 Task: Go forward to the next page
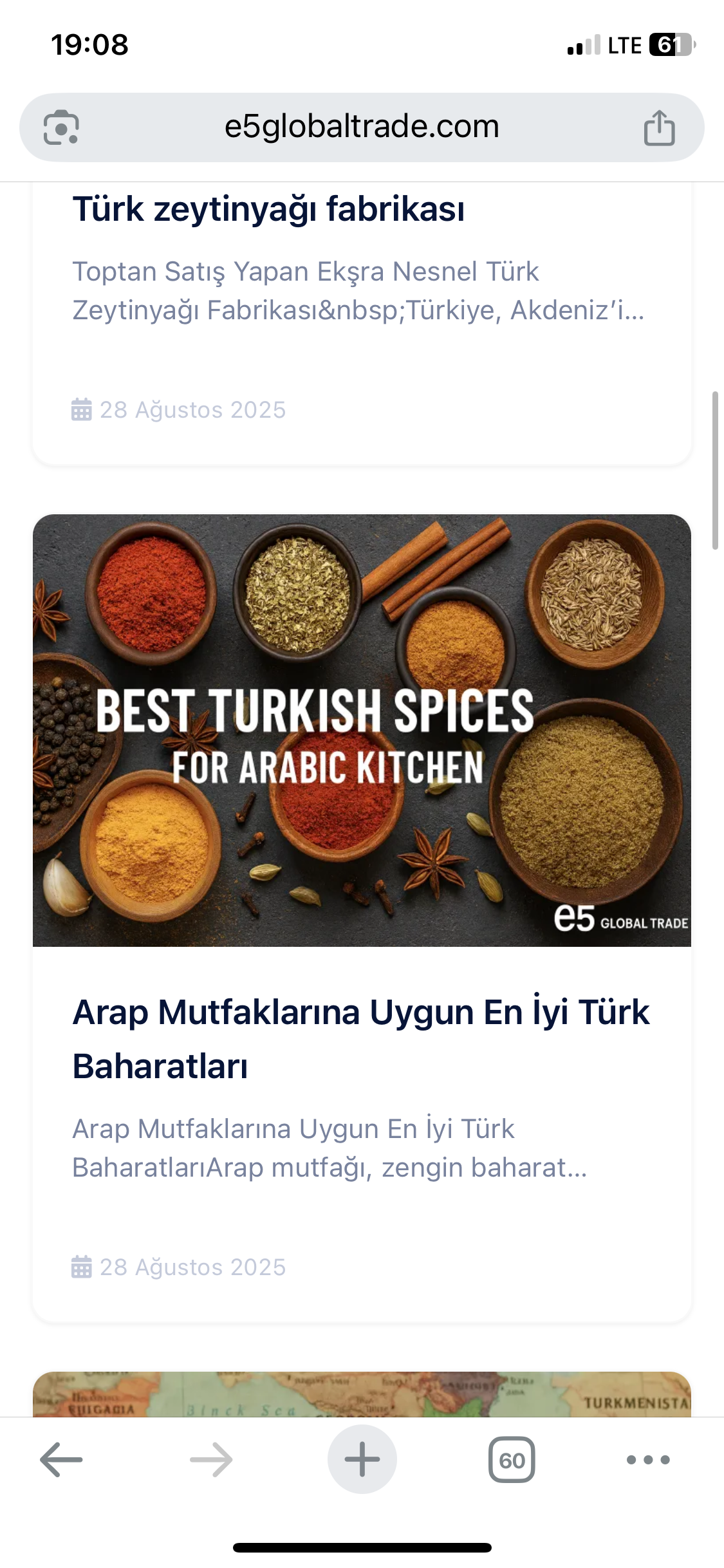211,1460
